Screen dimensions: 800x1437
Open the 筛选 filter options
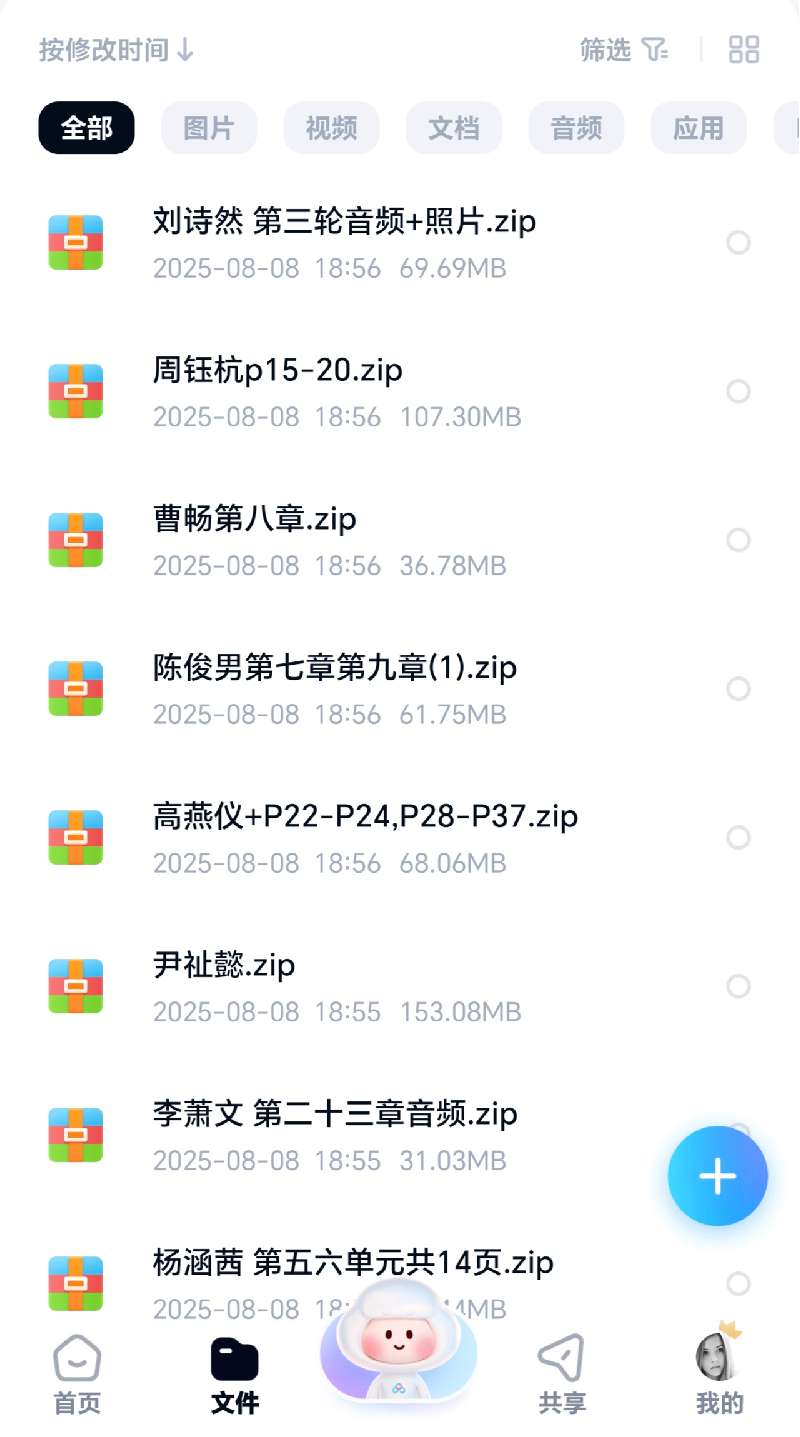coord(624,50)
